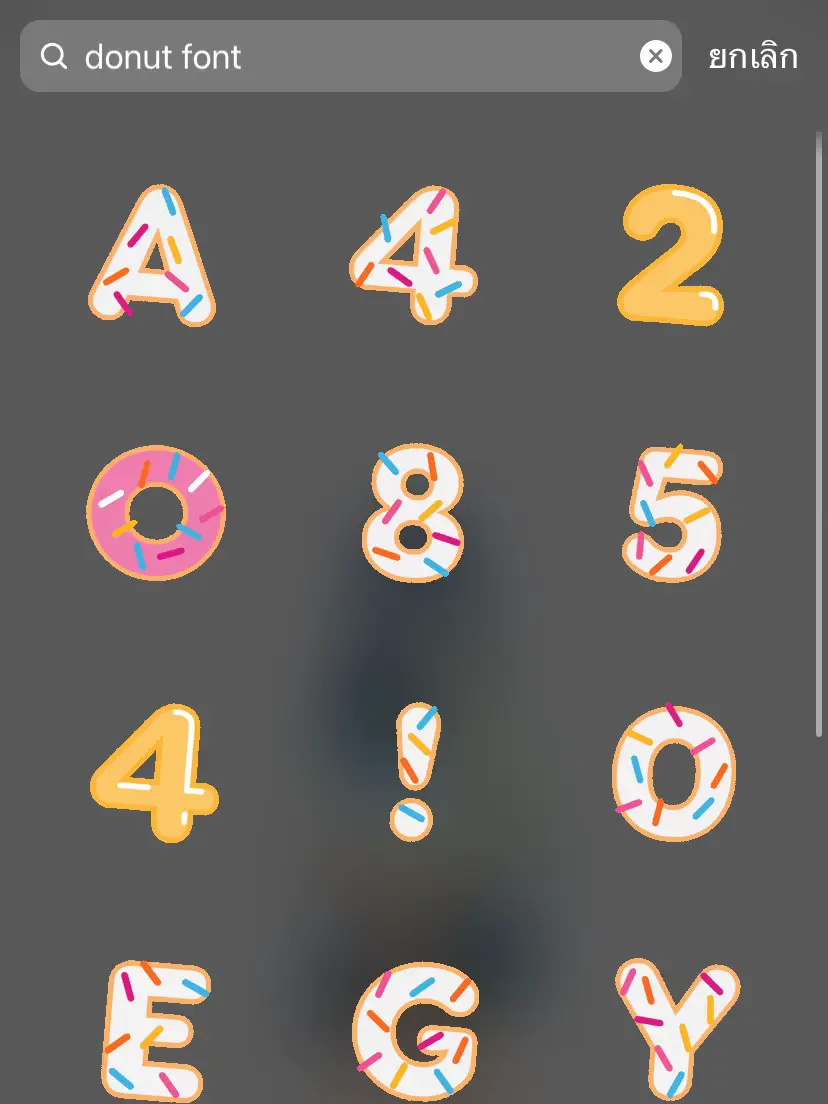Add the sprinkle exclamation mark sticker
The image size is (828, 1104).
[412, 772]
